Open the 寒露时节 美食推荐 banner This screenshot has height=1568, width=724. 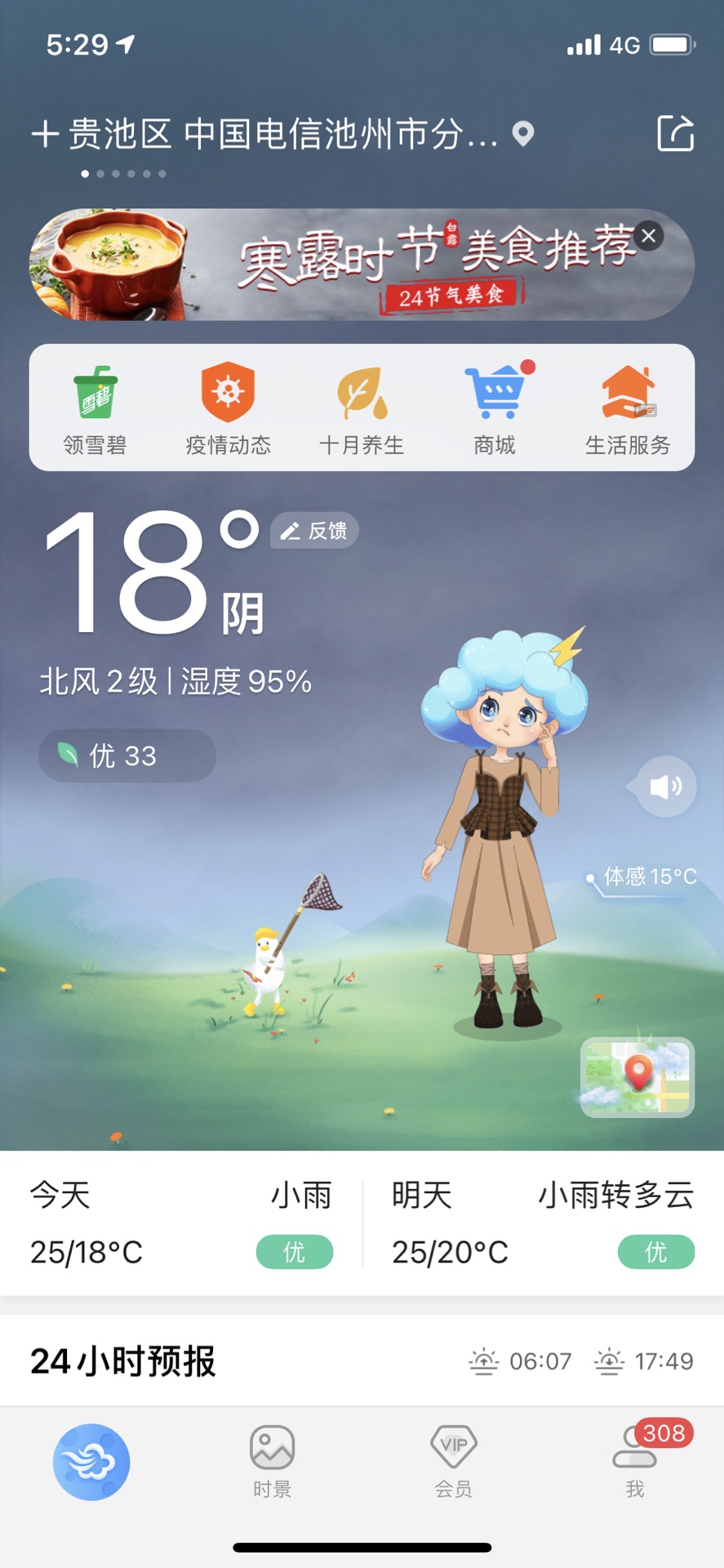[359, 265]
